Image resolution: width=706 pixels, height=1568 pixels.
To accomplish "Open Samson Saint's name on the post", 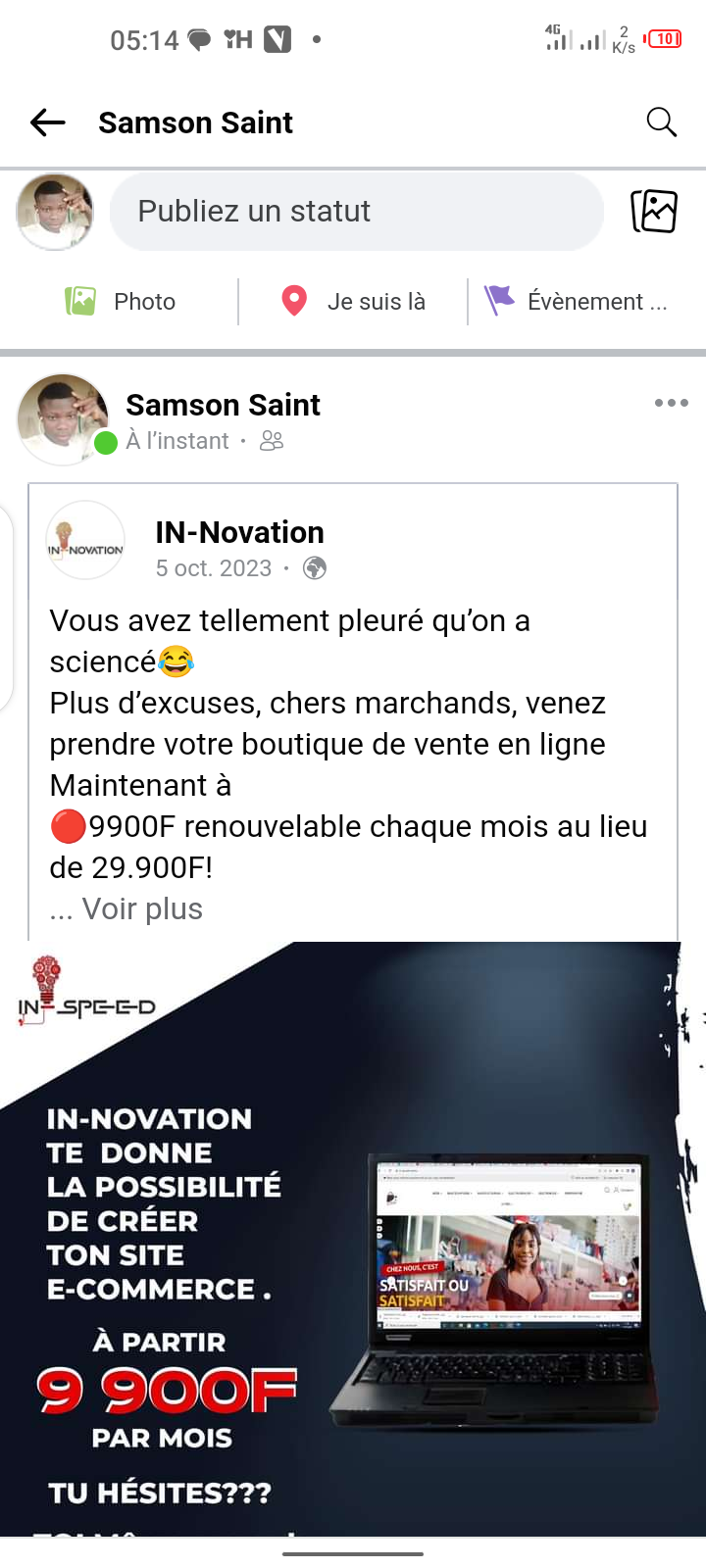I will (223, 405).
